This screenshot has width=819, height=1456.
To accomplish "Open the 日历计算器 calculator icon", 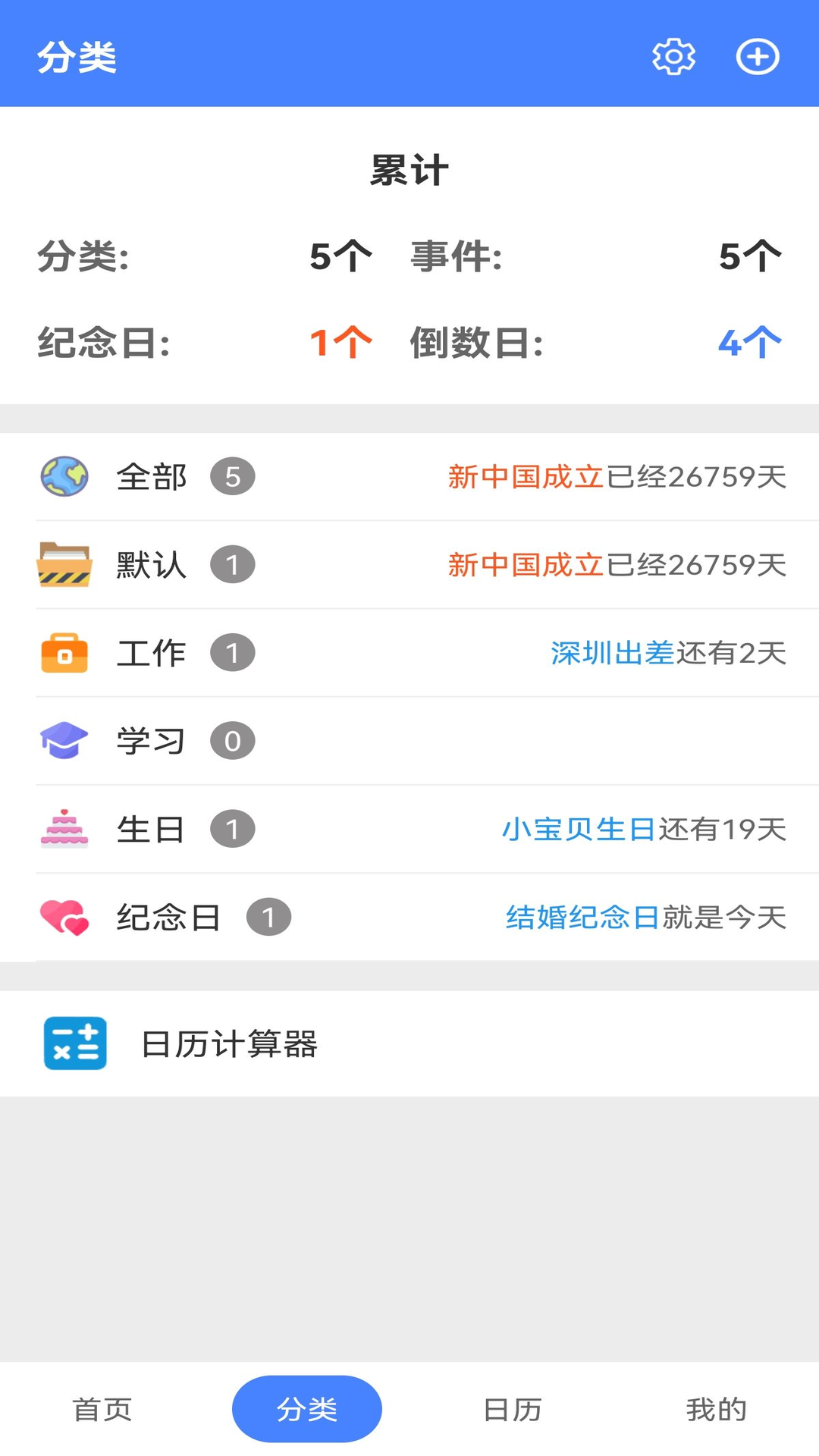I will coord(74,1043).
